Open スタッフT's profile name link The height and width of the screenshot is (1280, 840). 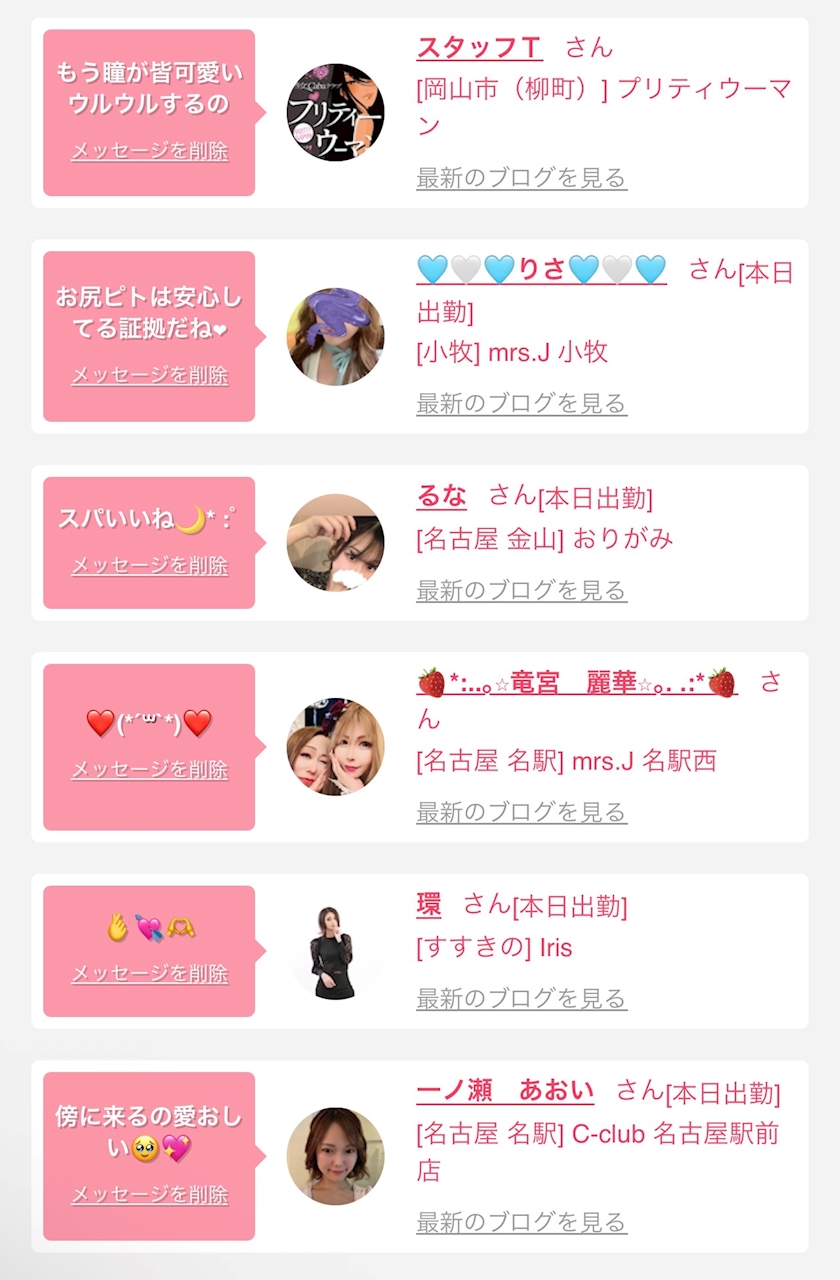[479, 48]
